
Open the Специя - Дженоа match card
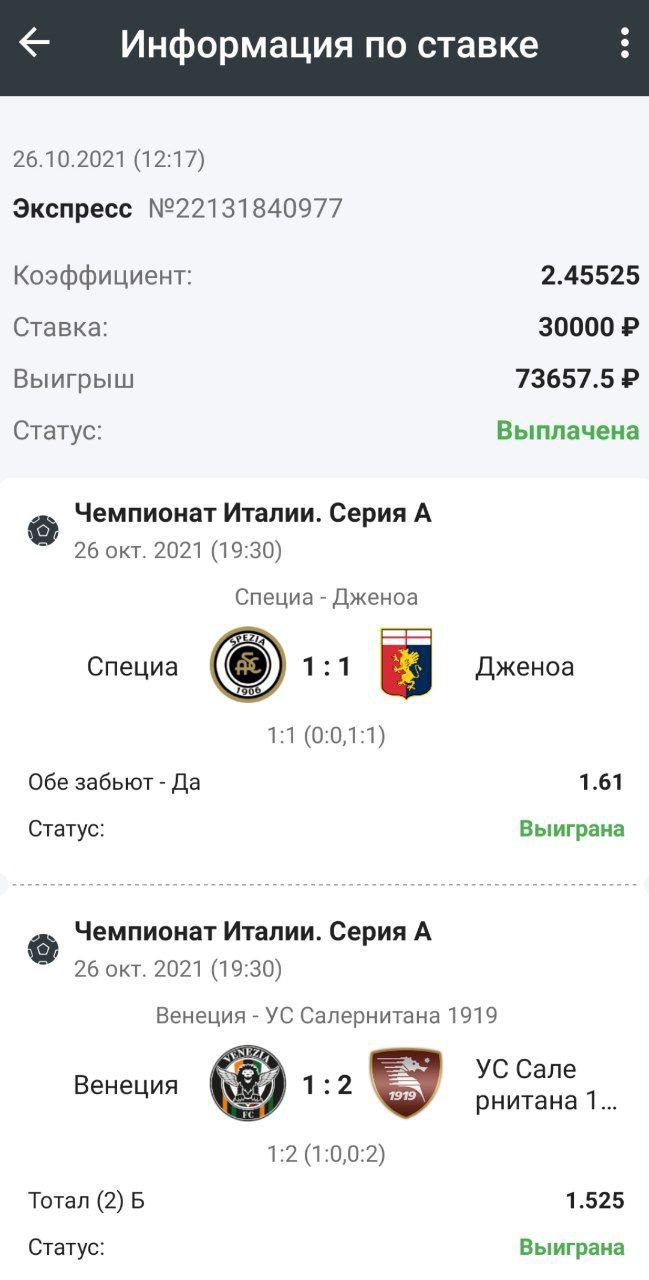(326, 667)
